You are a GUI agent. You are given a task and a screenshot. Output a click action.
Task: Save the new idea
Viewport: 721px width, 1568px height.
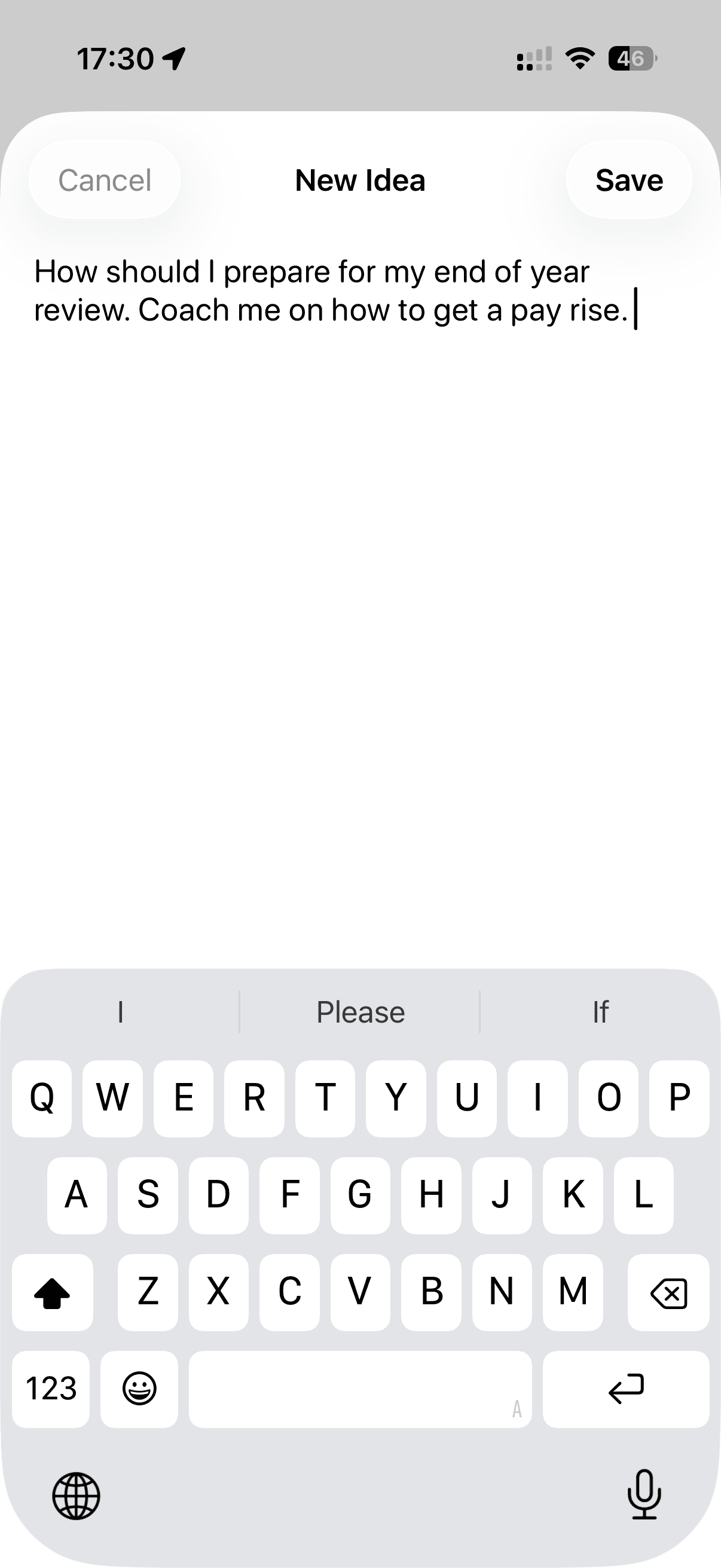click(x=628, y=180)
